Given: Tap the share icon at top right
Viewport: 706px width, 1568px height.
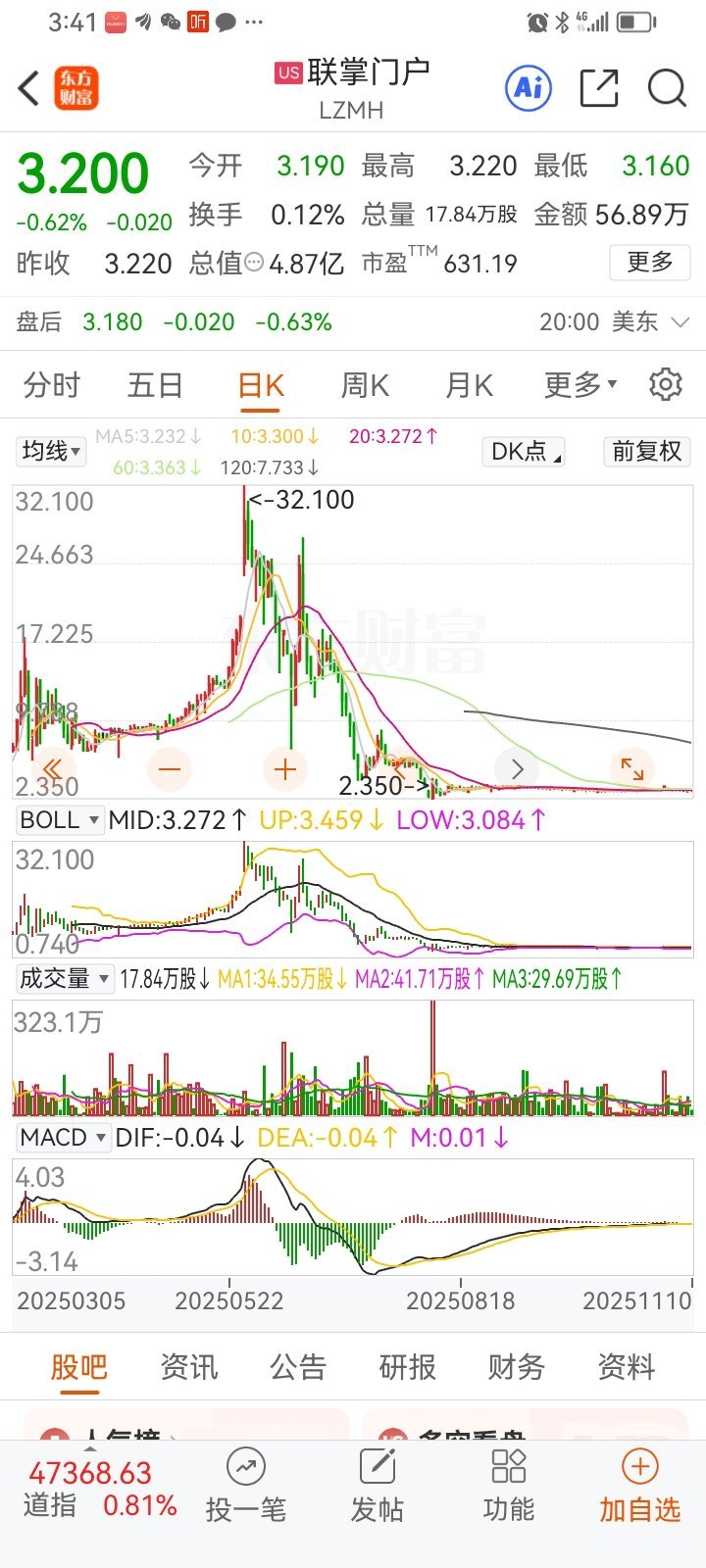Looking at the screenshot, I should point(599,87).
